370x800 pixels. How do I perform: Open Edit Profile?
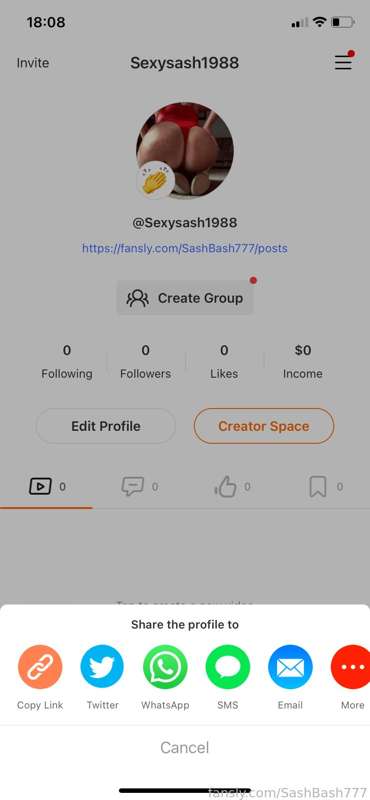(106, 426)
